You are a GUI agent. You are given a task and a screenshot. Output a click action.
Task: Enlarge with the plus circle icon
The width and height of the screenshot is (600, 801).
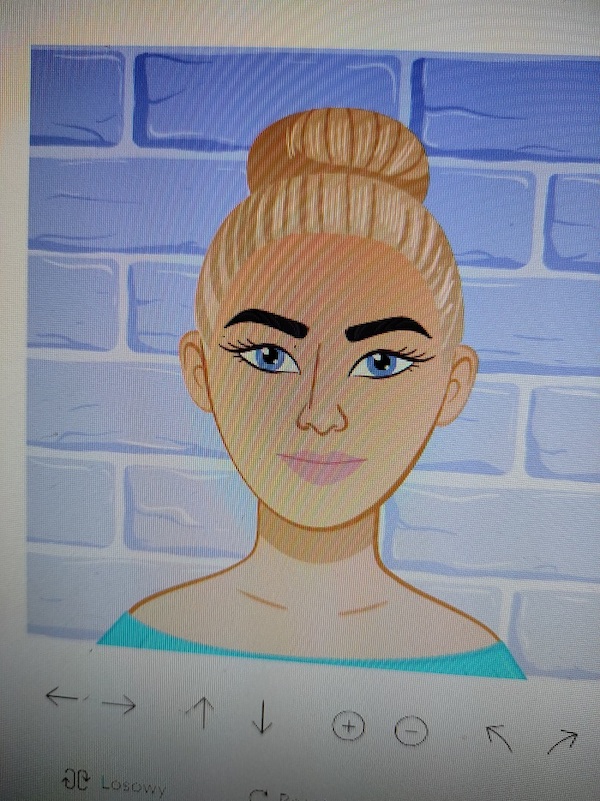click(348, 726)
